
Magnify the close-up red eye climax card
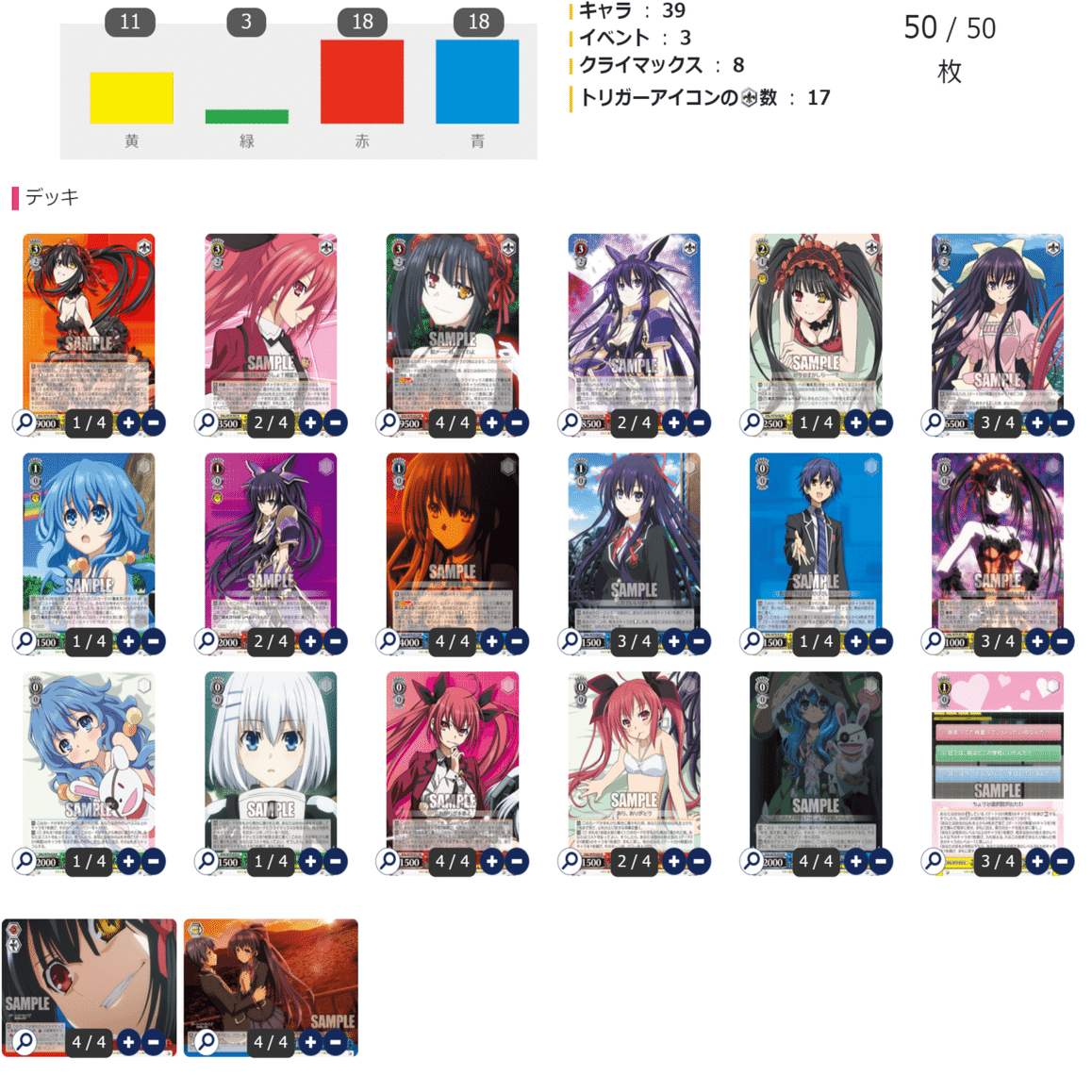coord(25,1041)
